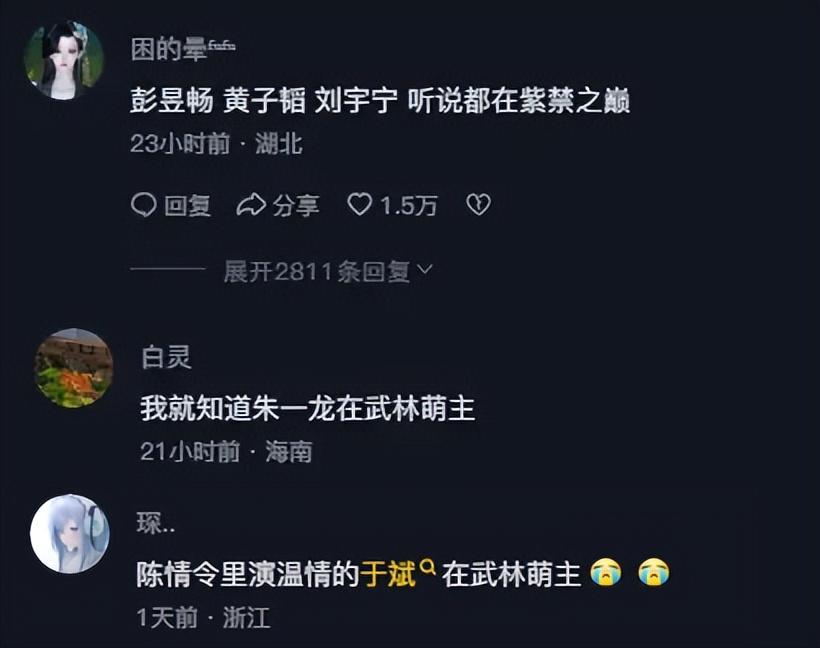Image resolution: width=820 pixels, height=648 pixels.
Task: Expand 展开2811条回复
Action: tap(328, 271)
